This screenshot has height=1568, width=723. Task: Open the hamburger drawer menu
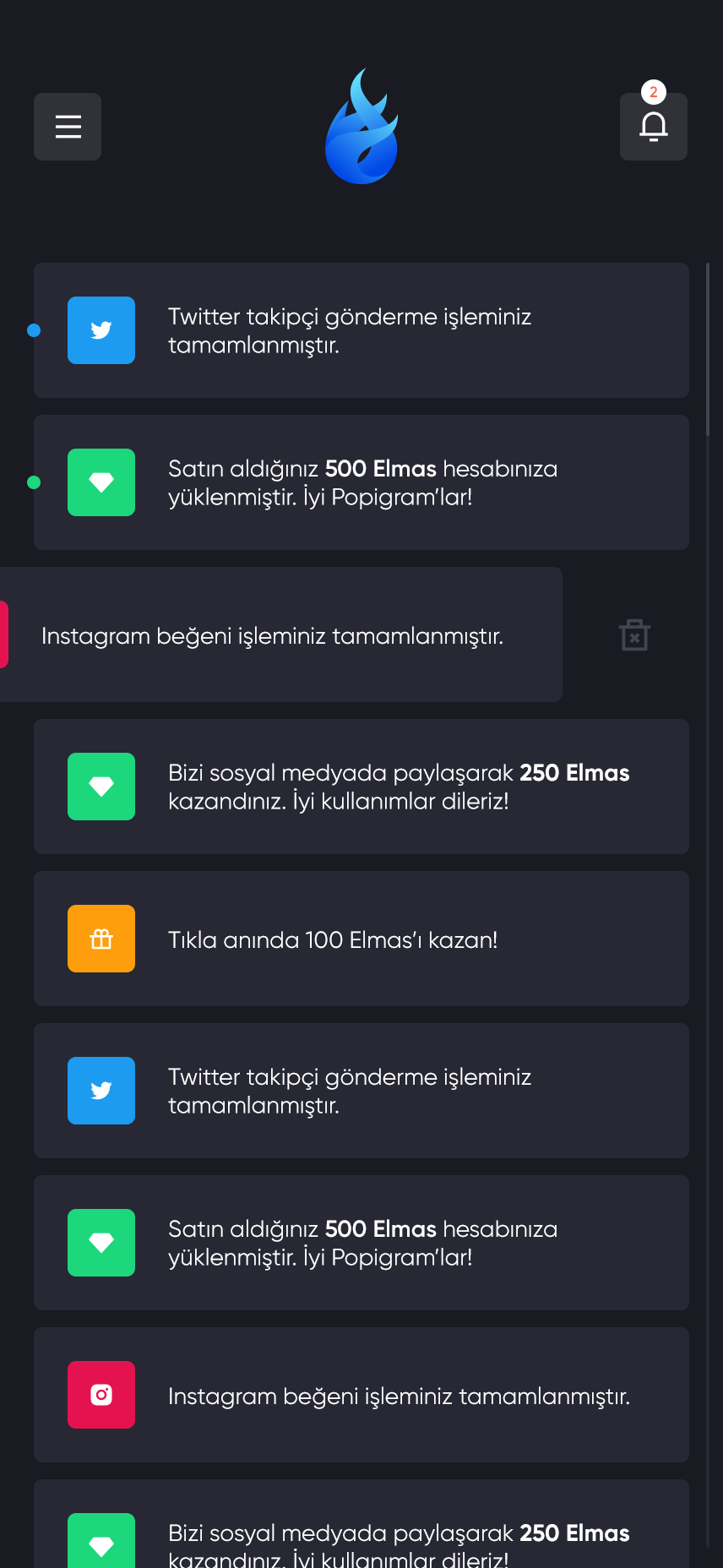coord(68,127)
